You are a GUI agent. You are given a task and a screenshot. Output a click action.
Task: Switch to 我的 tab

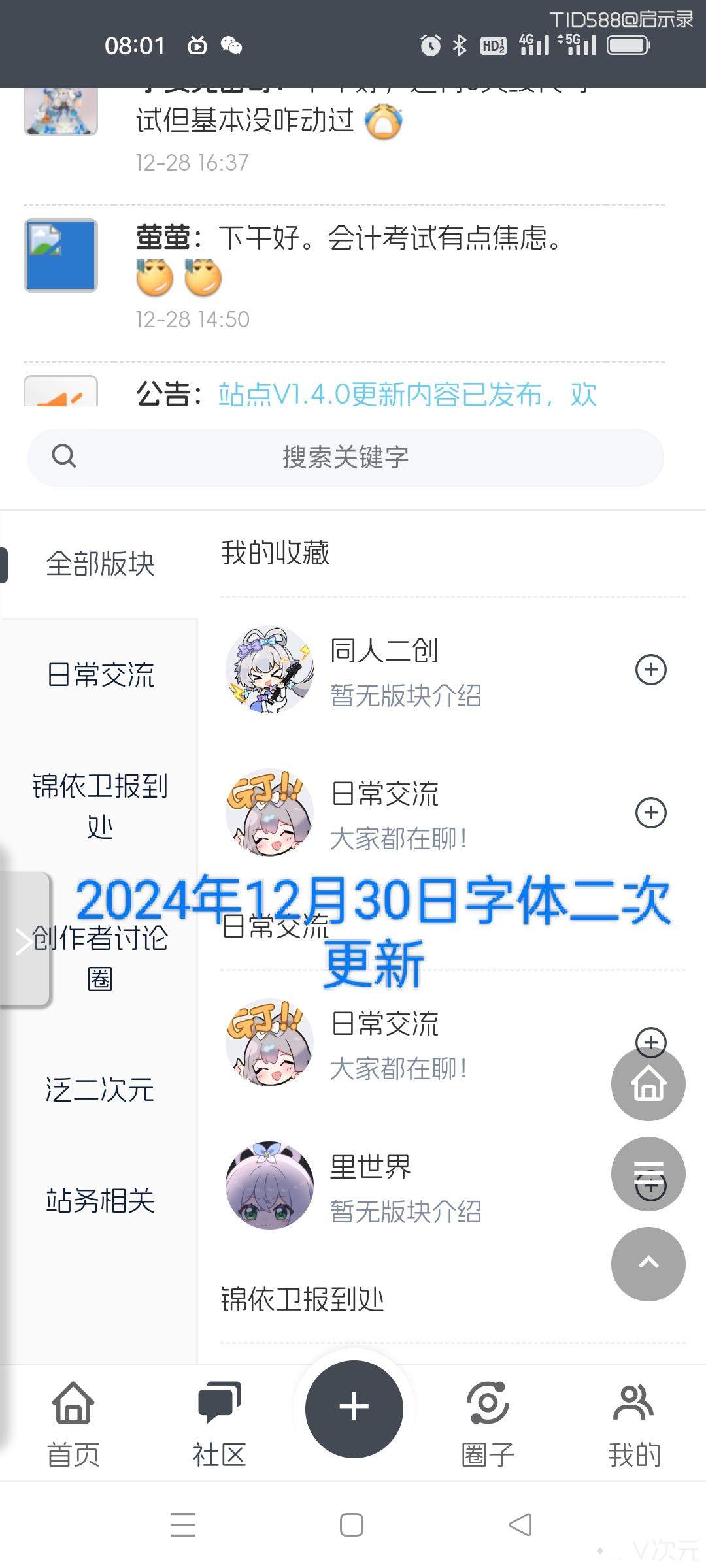click(x=634, y=1424)
